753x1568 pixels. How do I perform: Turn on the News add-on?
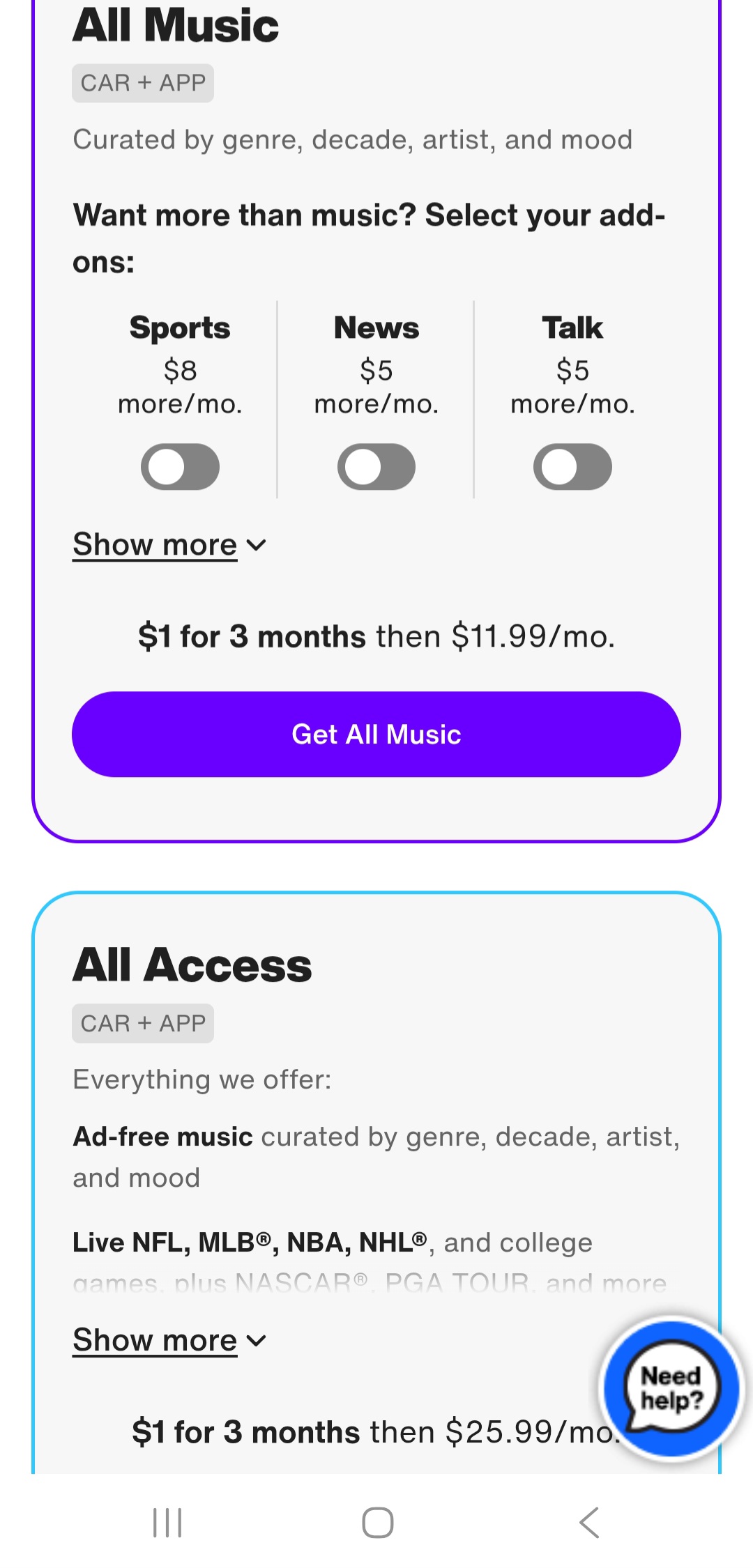(x=376, y=466)
